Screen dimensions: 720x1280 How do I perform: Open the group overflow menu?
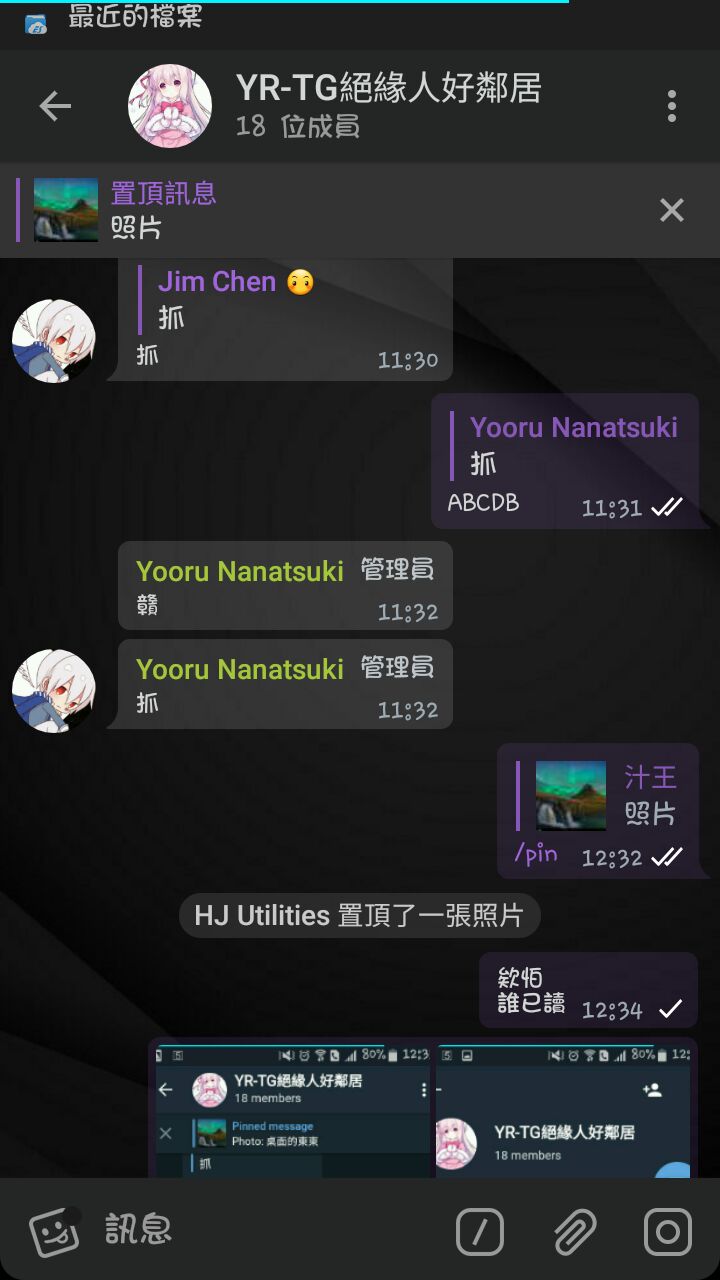pos(671,106)
